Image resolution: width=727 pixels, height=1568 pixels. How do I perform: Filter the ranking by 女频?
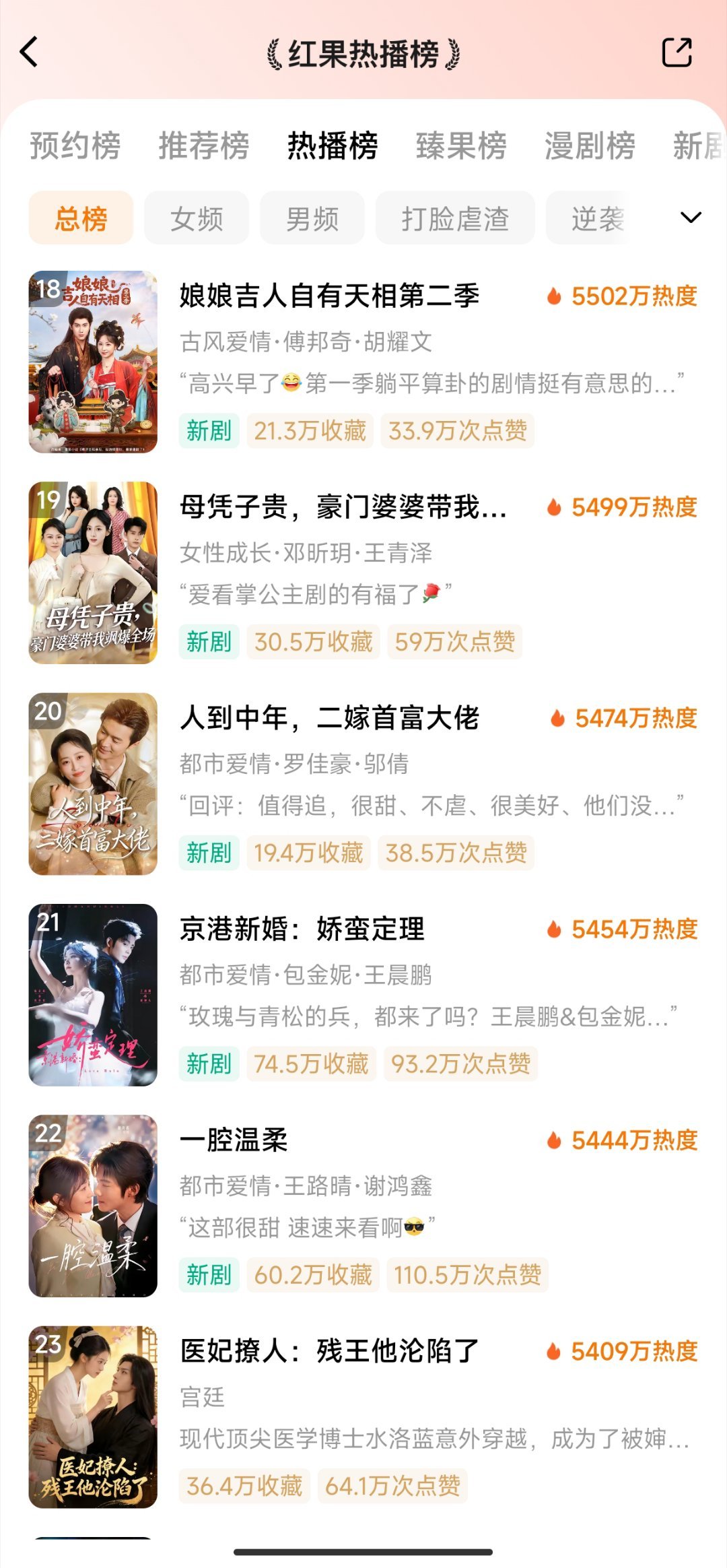pos(197,218)
